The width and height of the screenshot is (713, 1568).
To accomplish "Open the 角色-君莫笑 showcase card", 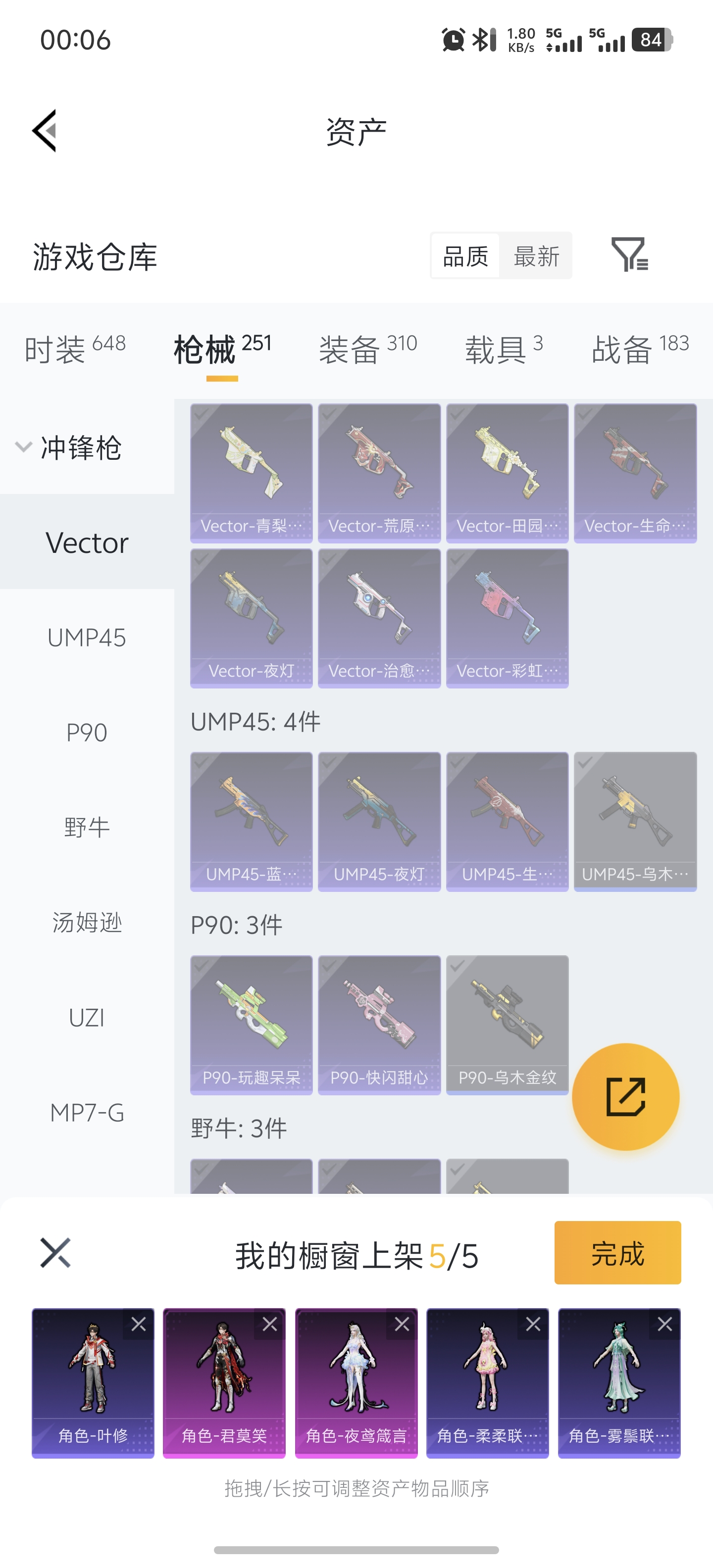I will point(224,1383).
